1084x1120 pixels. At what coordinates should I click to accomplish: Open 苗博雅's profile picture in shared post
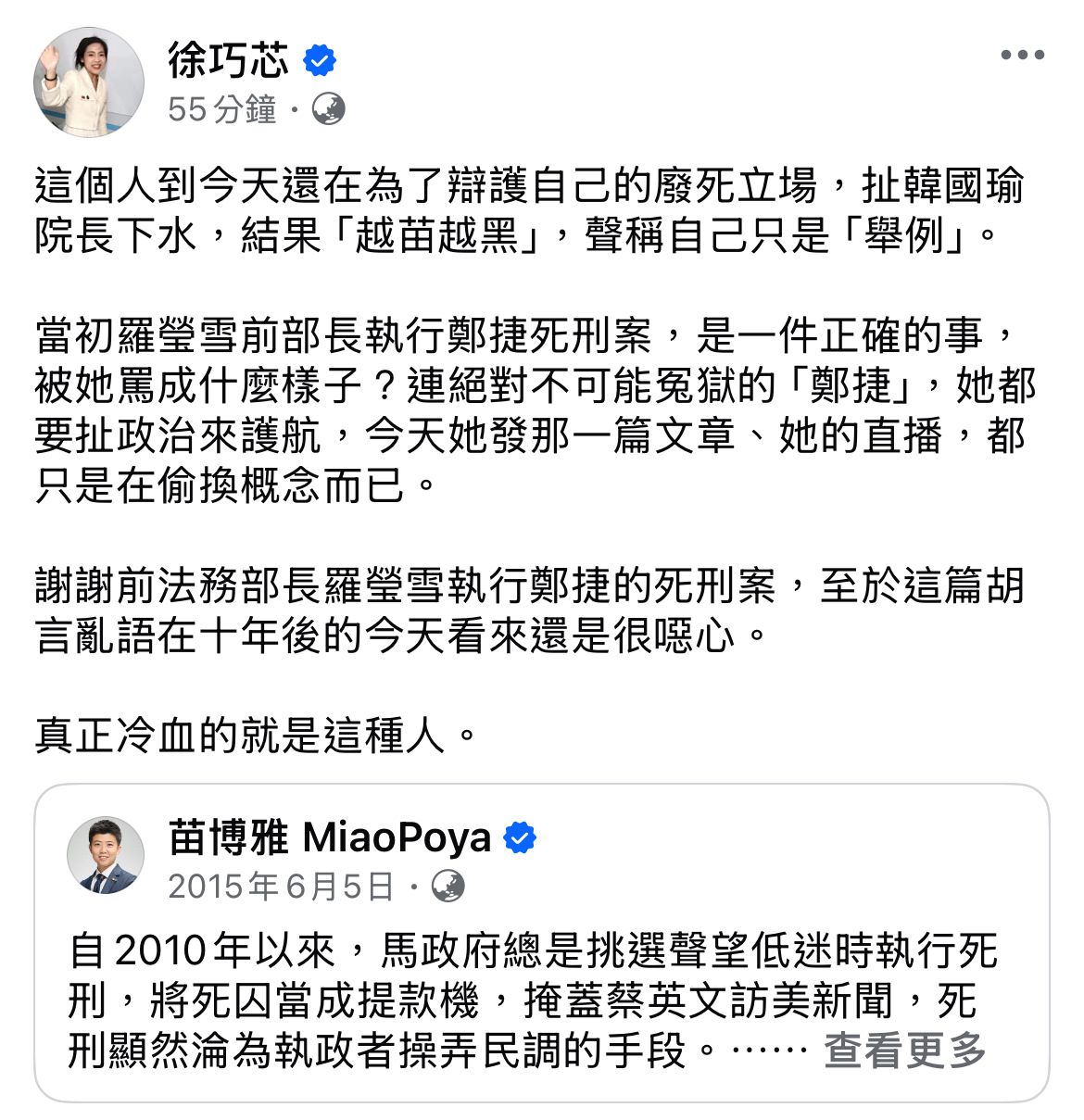pos(106,855)
